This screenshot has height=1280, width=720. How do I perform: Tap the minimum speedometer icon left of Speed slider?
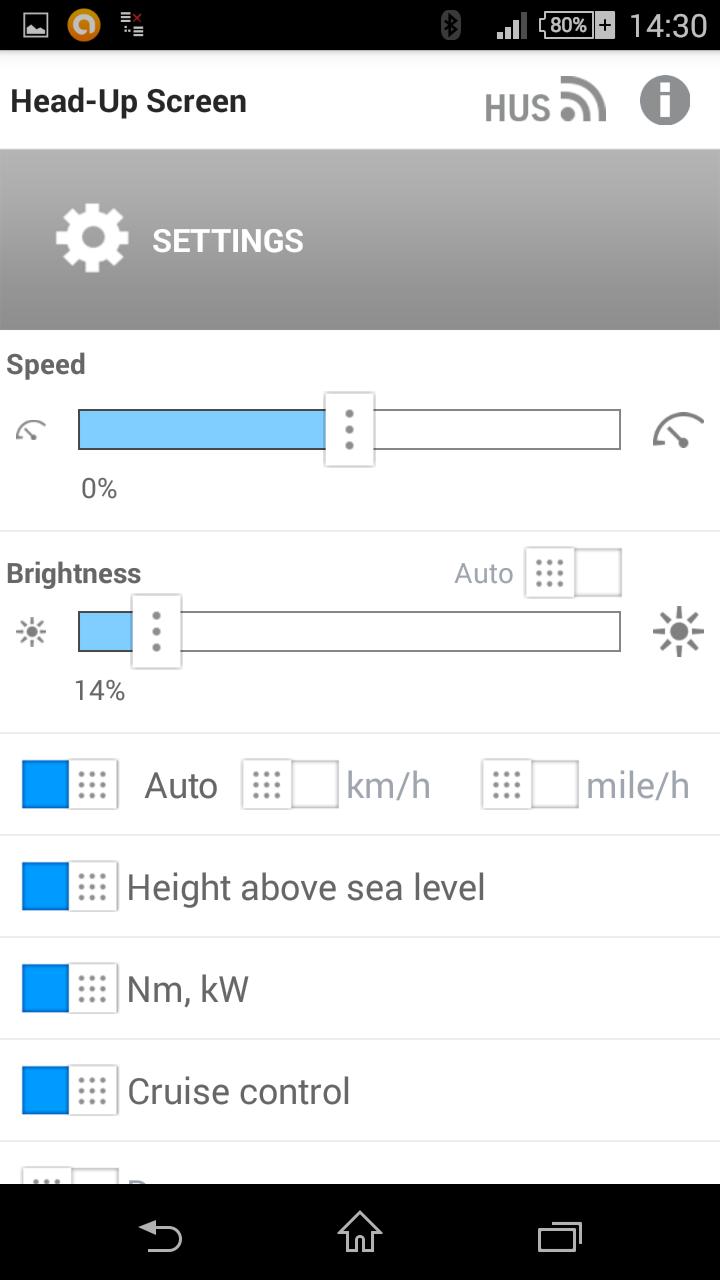[30, 429]
